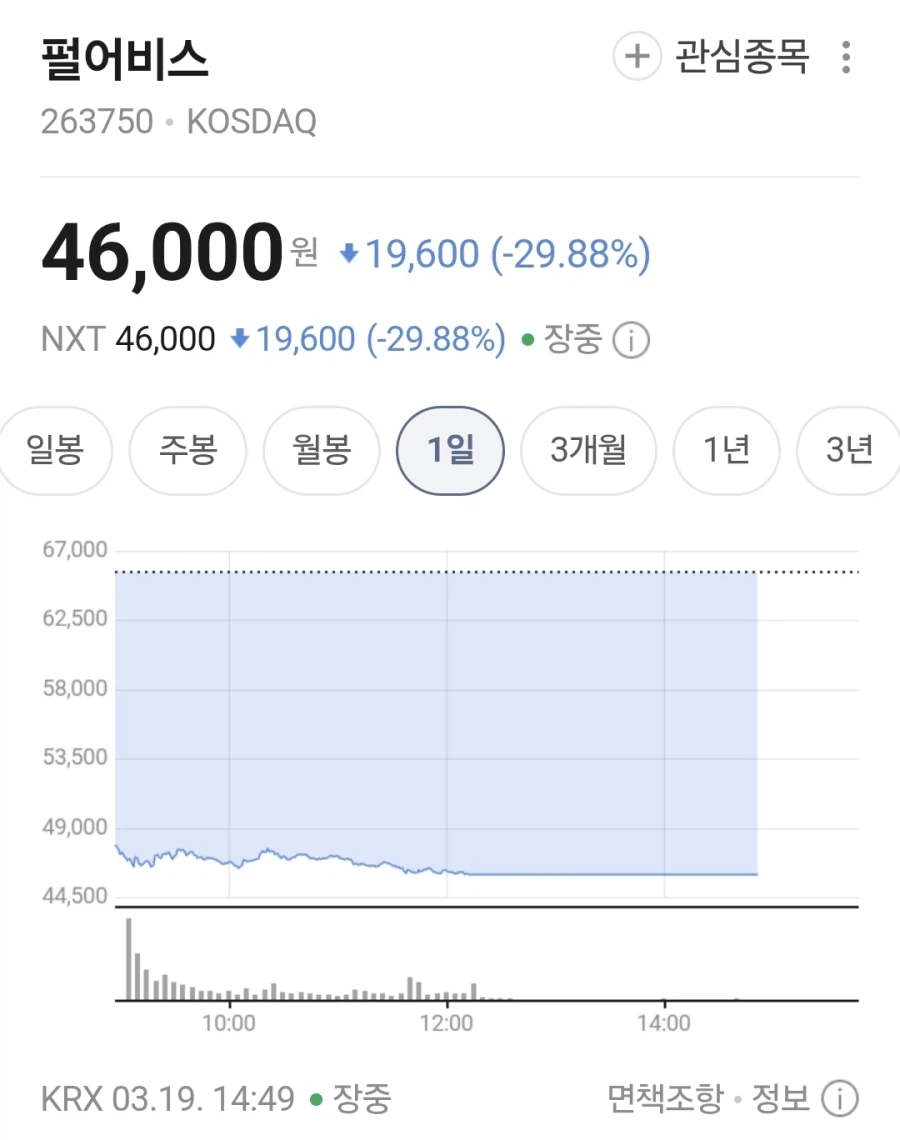
Task: Switch to the 주봉 chart view
Action: coord(187,450)
